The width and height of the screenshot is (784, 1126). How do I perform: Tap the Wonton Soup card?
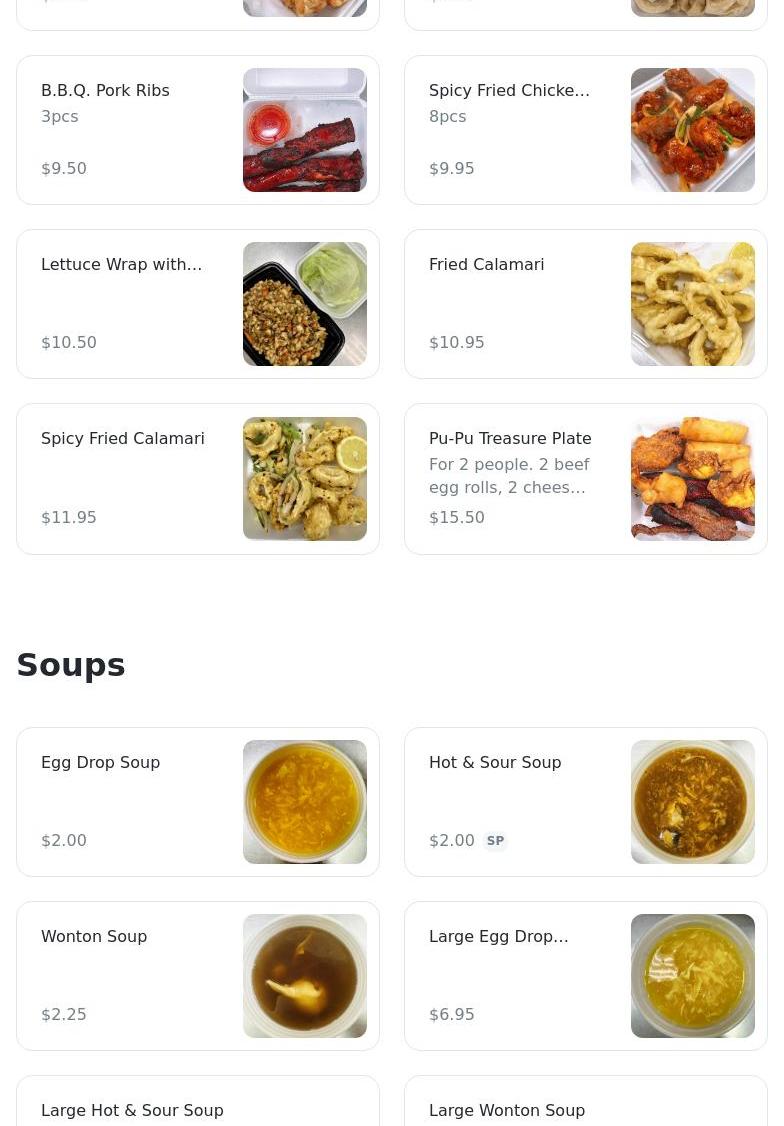(198, 976)
